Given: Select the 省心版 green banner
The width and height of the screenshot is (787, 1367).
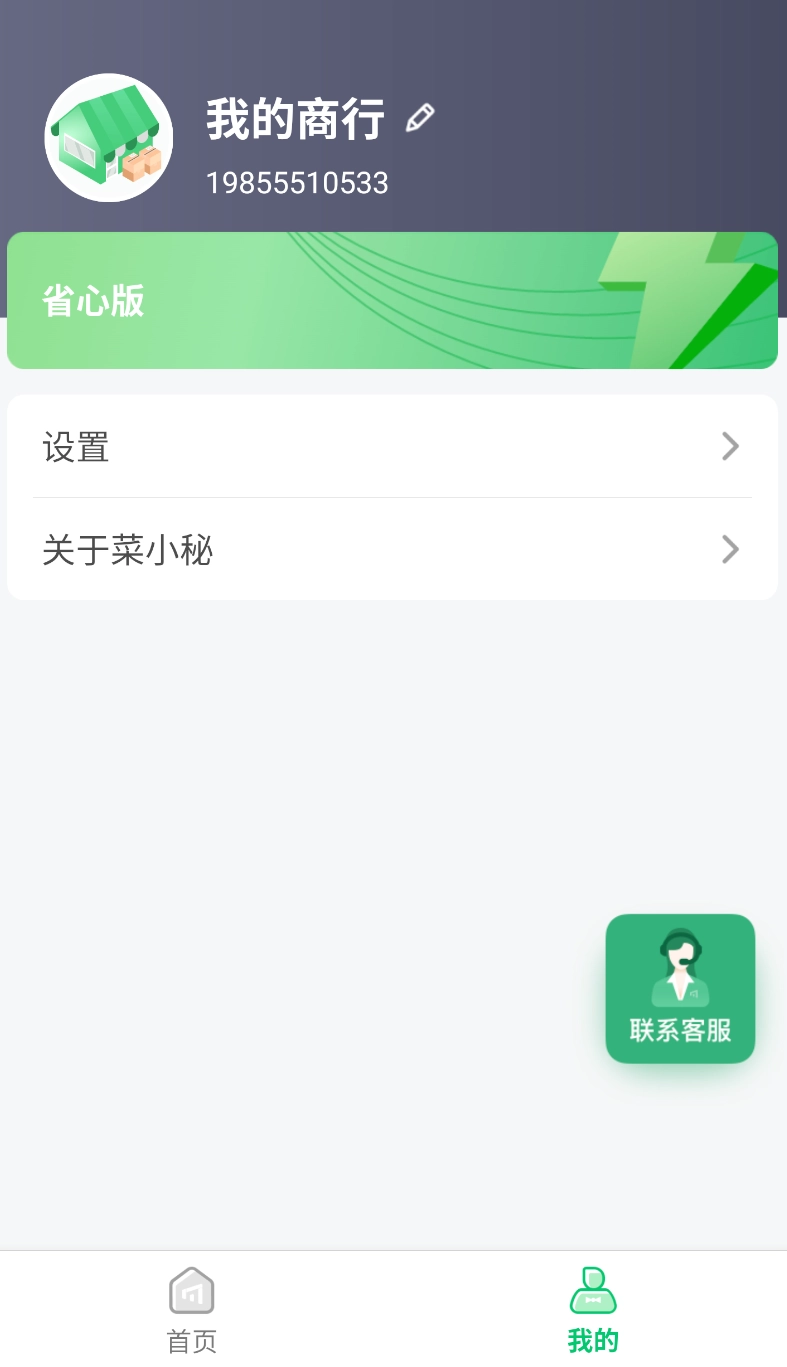Looking at the screenshot, I should click(x=392, y=299).
